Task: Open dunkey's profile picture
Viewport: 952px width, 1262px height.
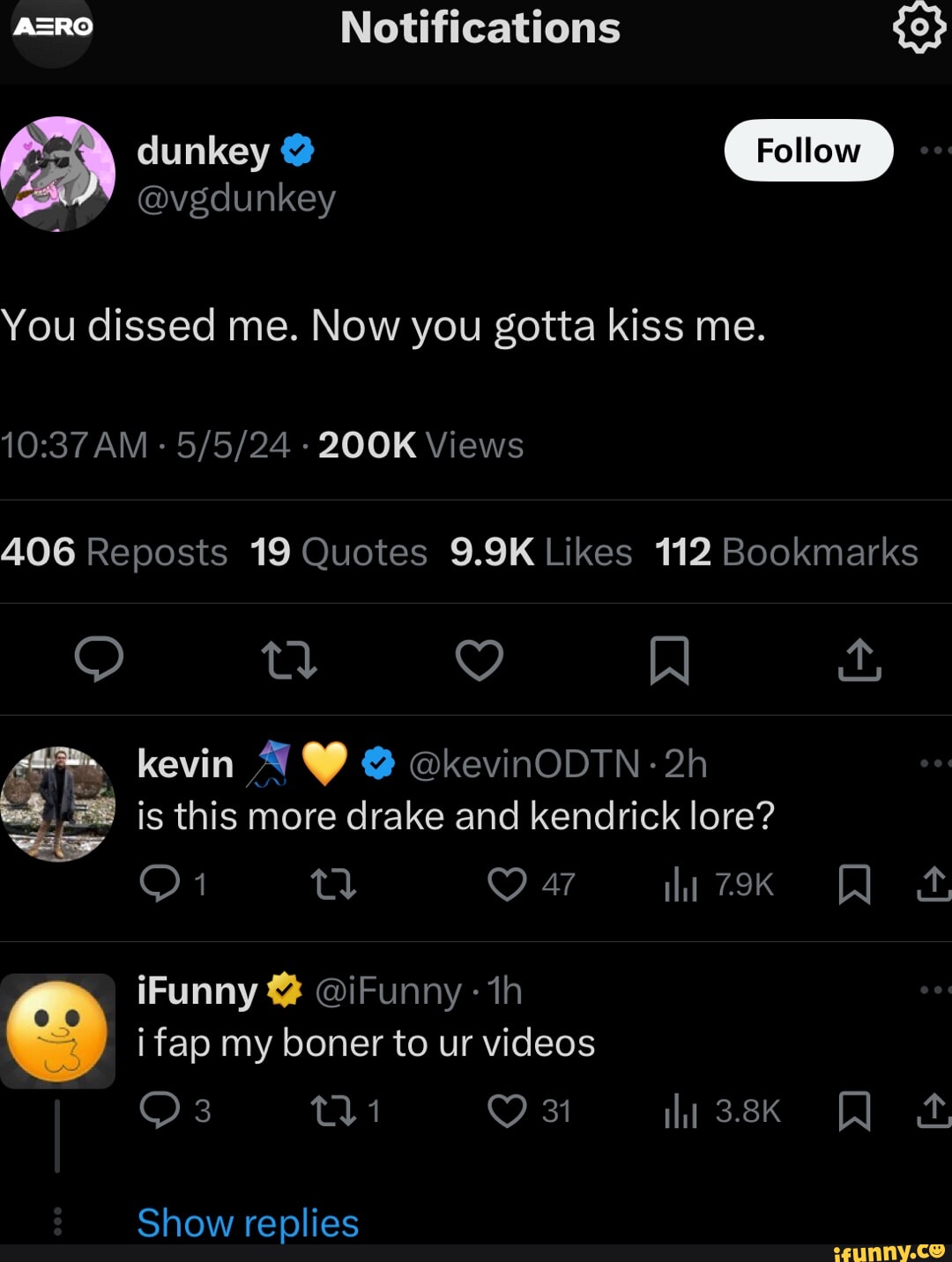Action: point(57,174)
